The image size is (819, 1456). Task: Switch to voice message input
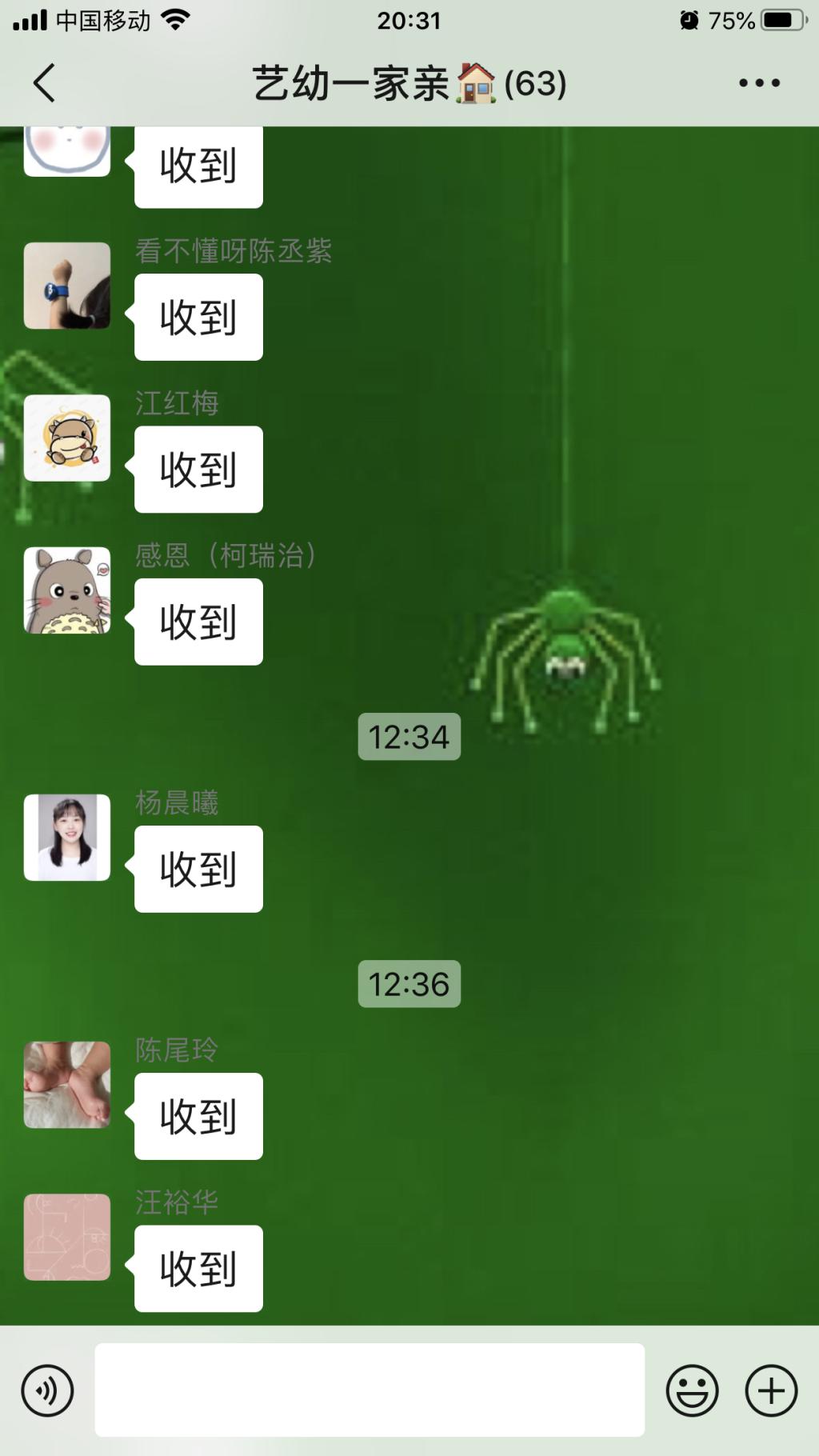click(48, 1390)
